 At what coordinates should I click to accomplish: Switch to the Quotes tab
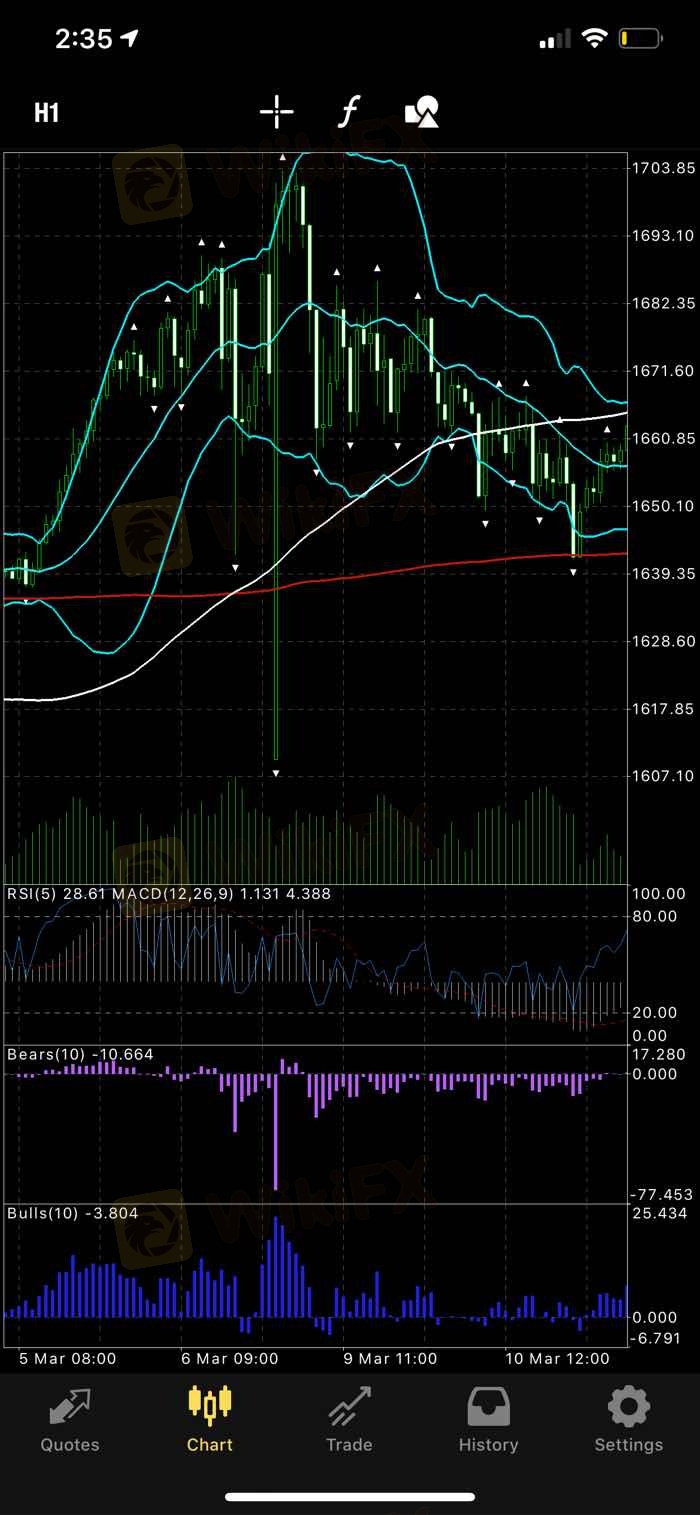(70, 1420)
